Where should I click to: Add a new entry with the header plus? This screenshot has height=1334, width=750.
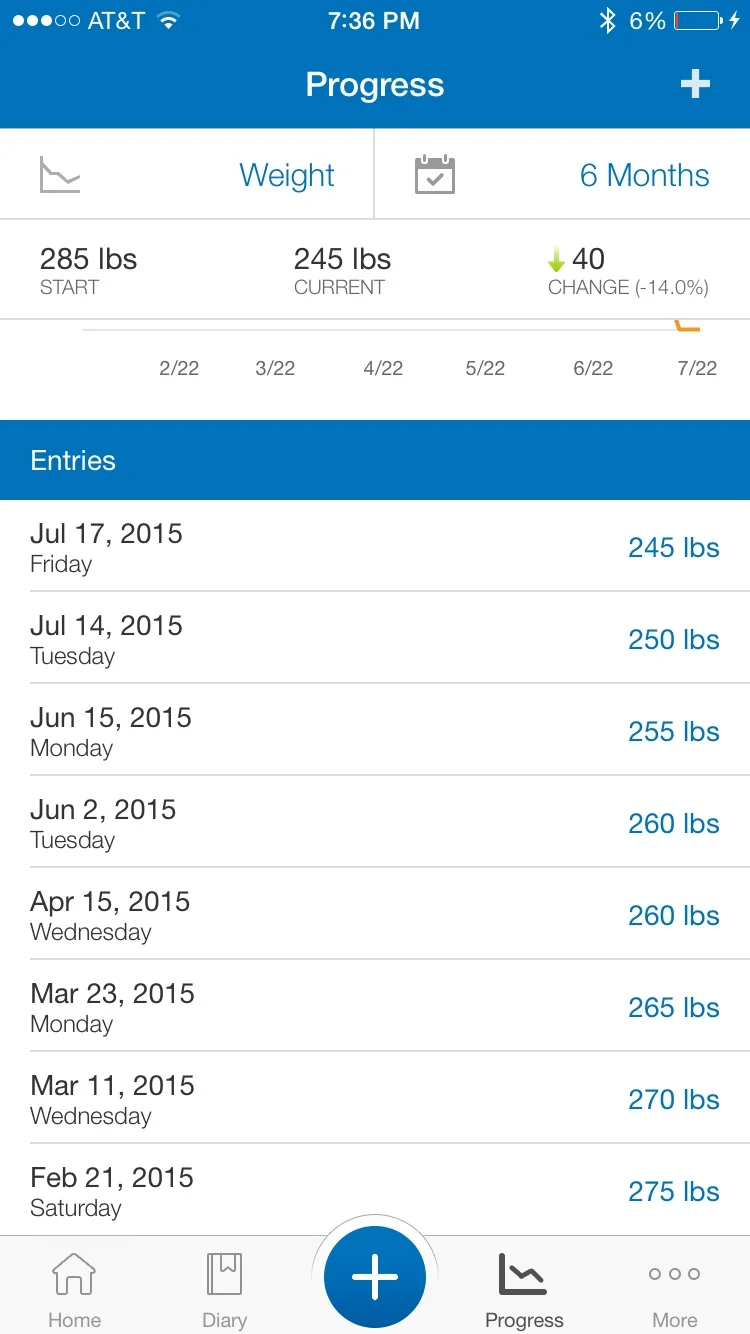695,85
